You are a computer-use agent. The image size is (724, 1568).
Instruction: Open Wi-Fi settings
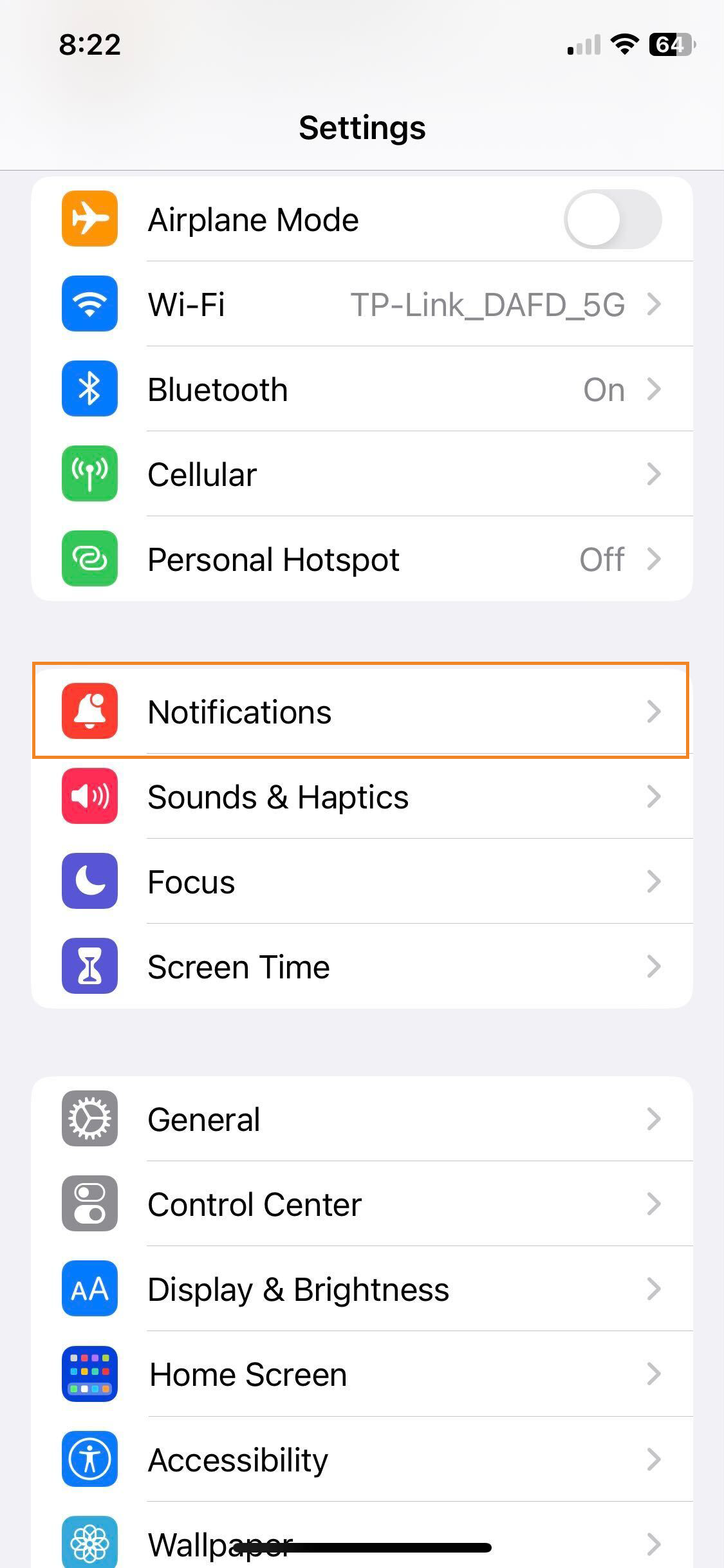[x=362, y=304]
